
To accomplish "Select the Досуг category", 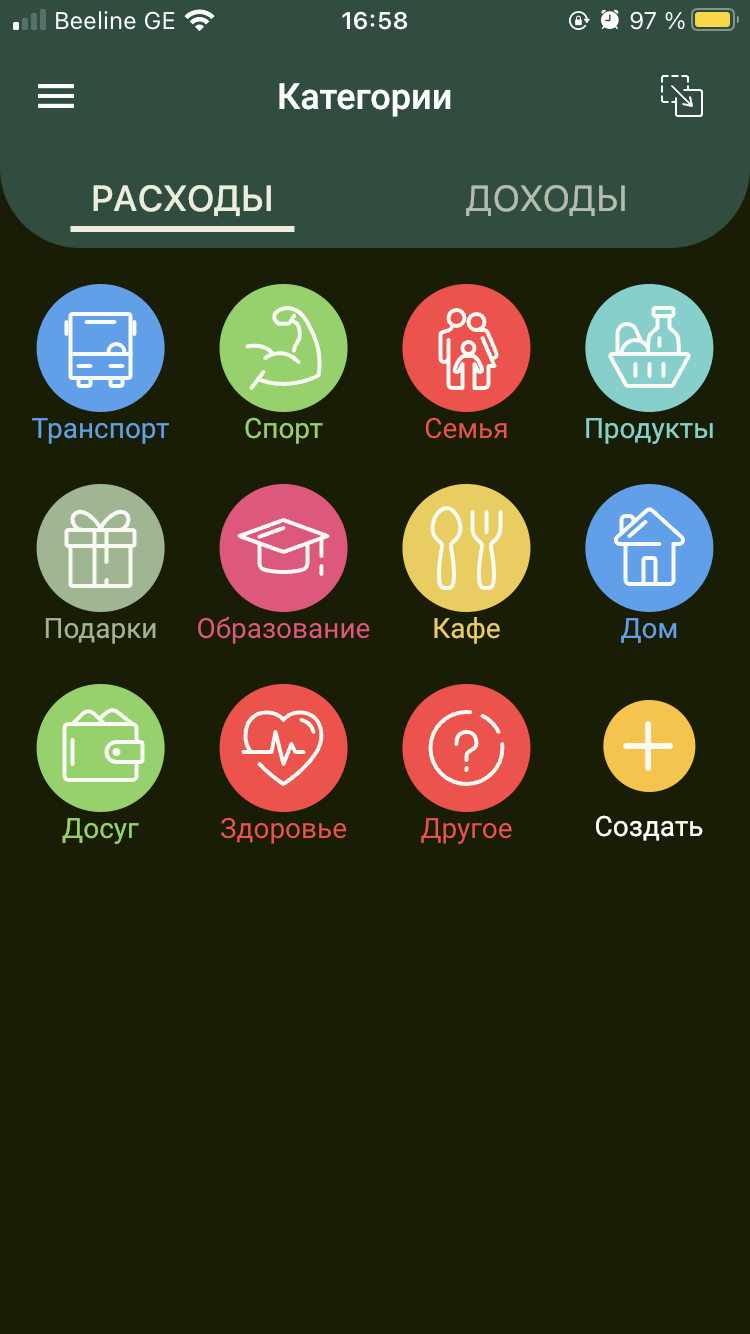I will coord(100,748).
